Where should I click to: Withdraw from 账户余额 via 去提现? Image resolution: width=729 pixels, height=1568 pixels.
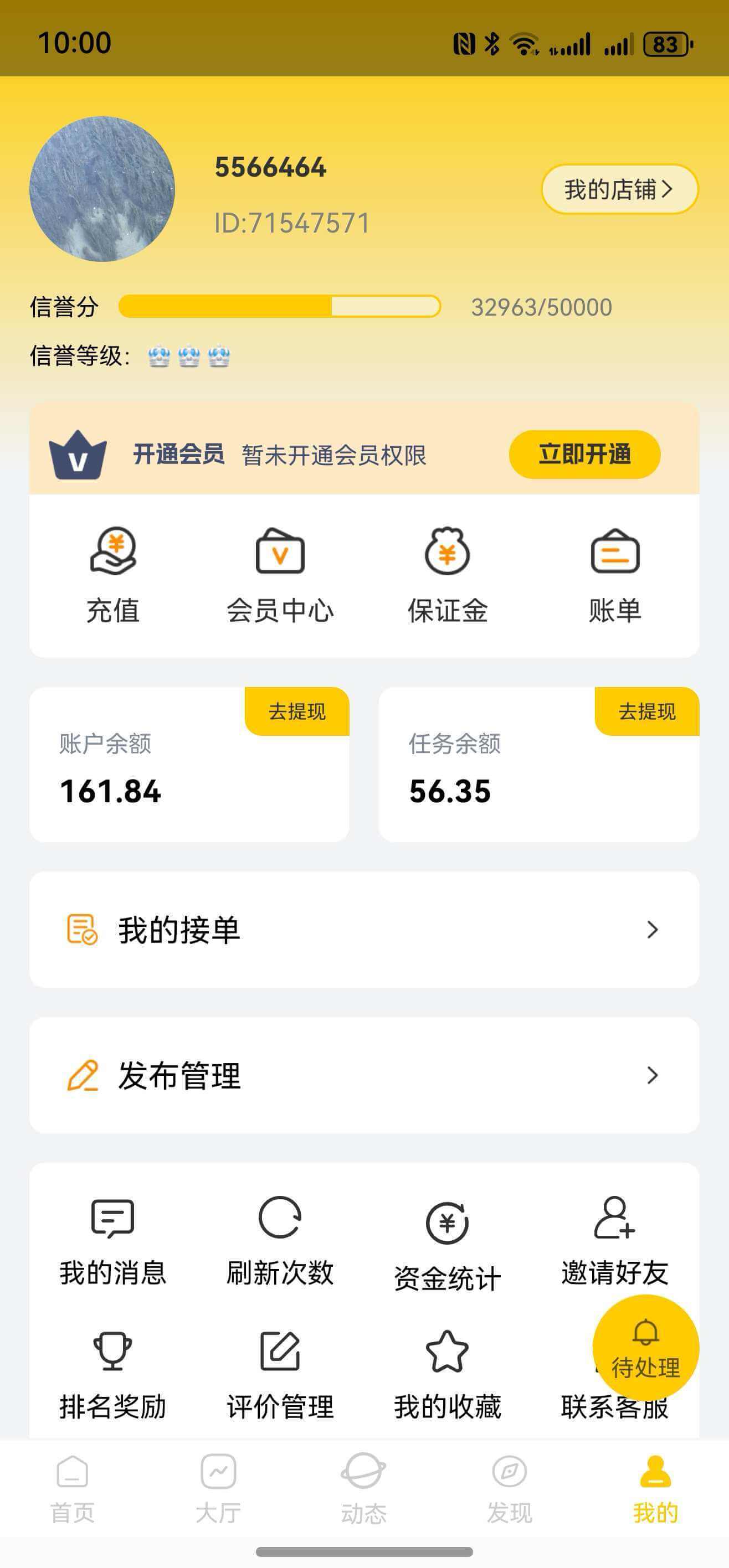(x=297, y=711)
